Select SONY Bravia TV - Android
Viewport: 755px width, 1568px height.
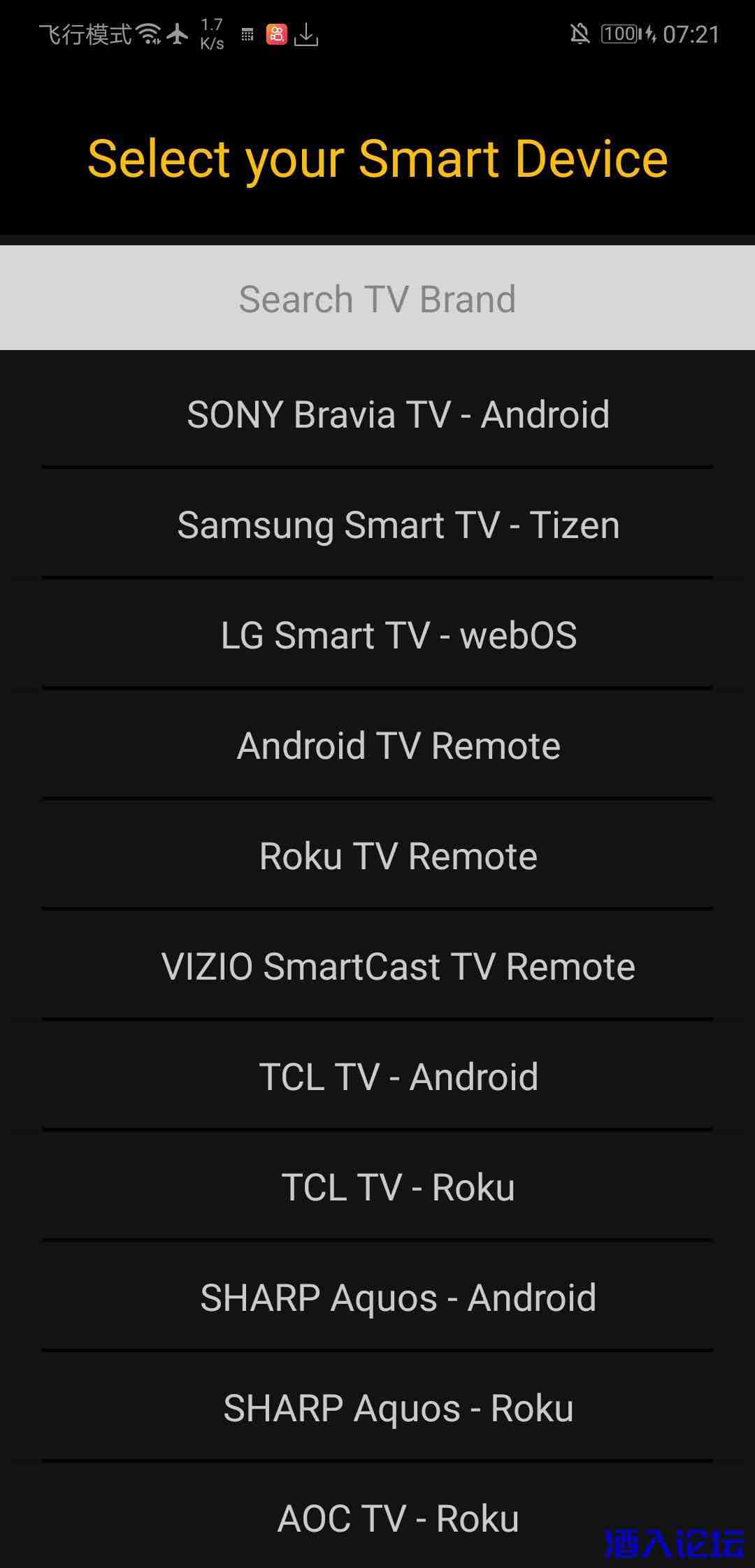pyautogui.click(x=398, y=414)
